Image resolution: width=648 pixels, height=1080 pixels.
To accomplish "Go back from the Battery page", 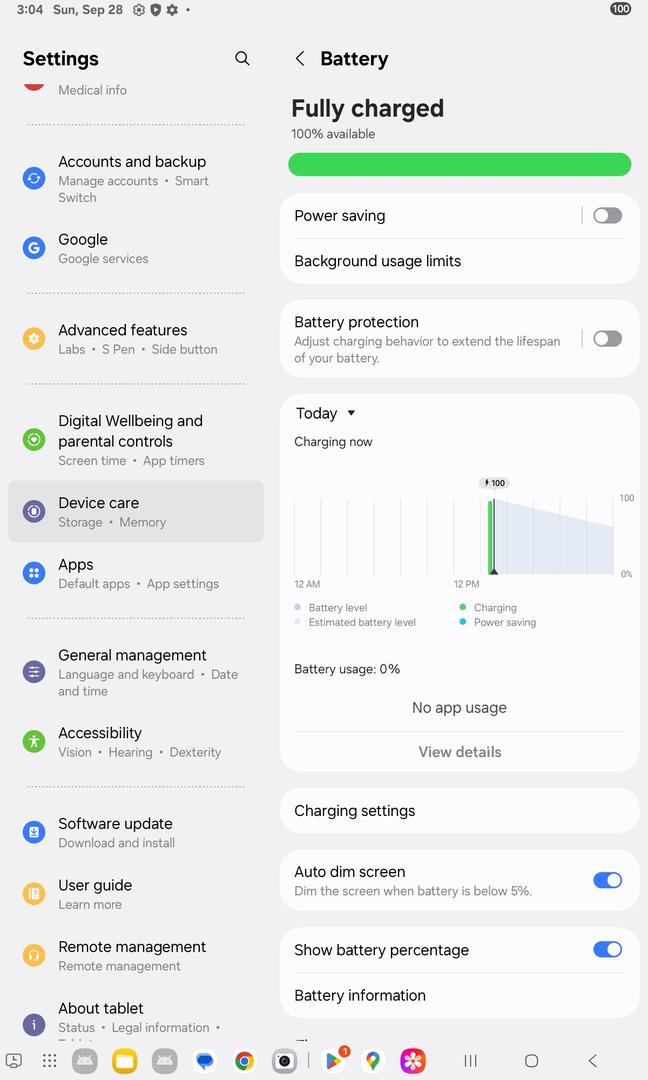I will 300,59.
